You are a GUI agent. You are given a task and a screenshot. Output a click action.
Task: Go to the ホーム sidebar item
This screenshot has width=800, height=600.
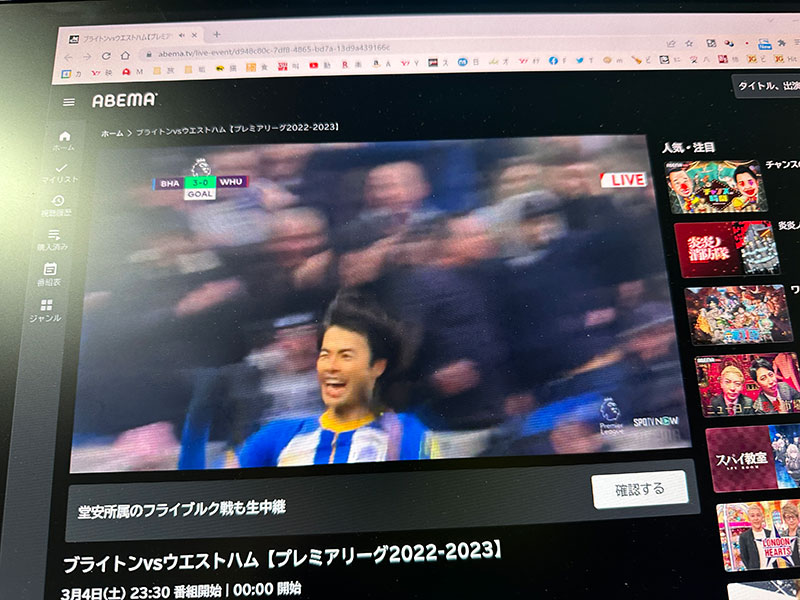point(64,139)
